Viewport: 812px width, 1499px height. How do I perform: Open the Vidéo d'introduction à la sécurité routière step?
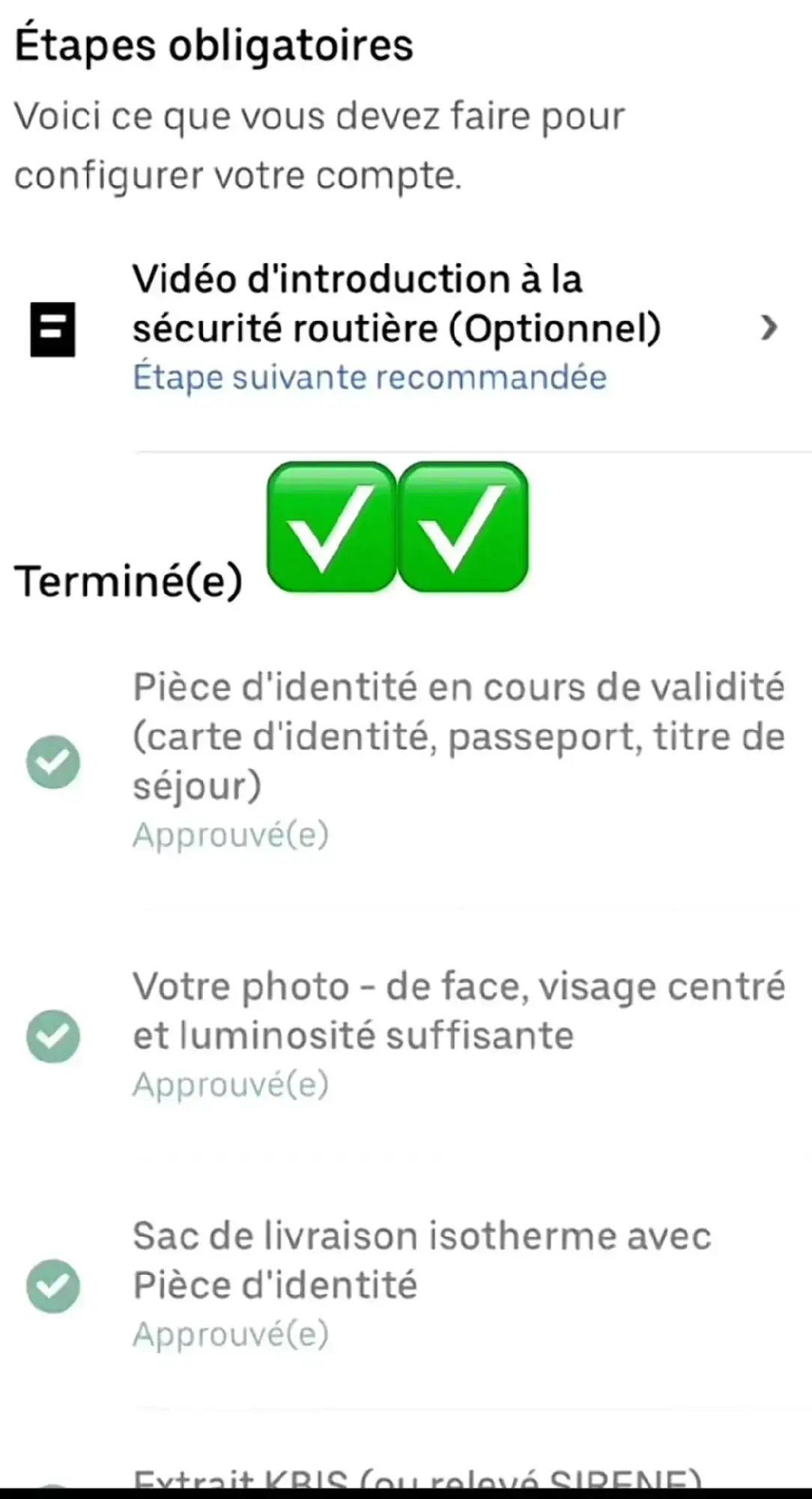click(x=406, y=328)
